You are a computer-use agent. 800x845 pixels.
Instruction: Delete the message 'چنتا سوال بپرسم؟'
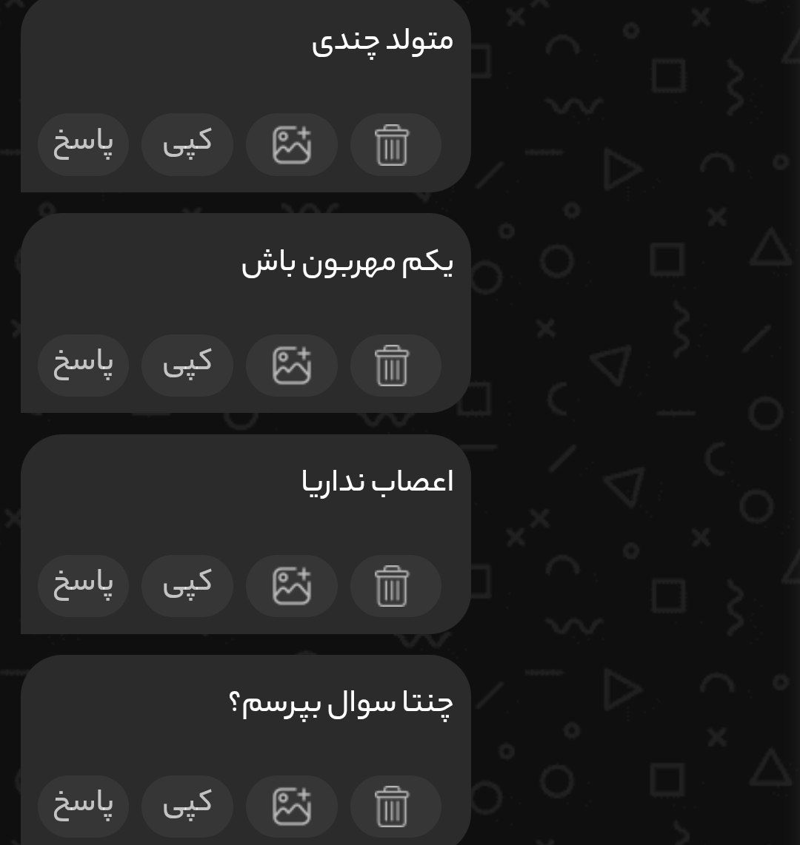[393, 805]
